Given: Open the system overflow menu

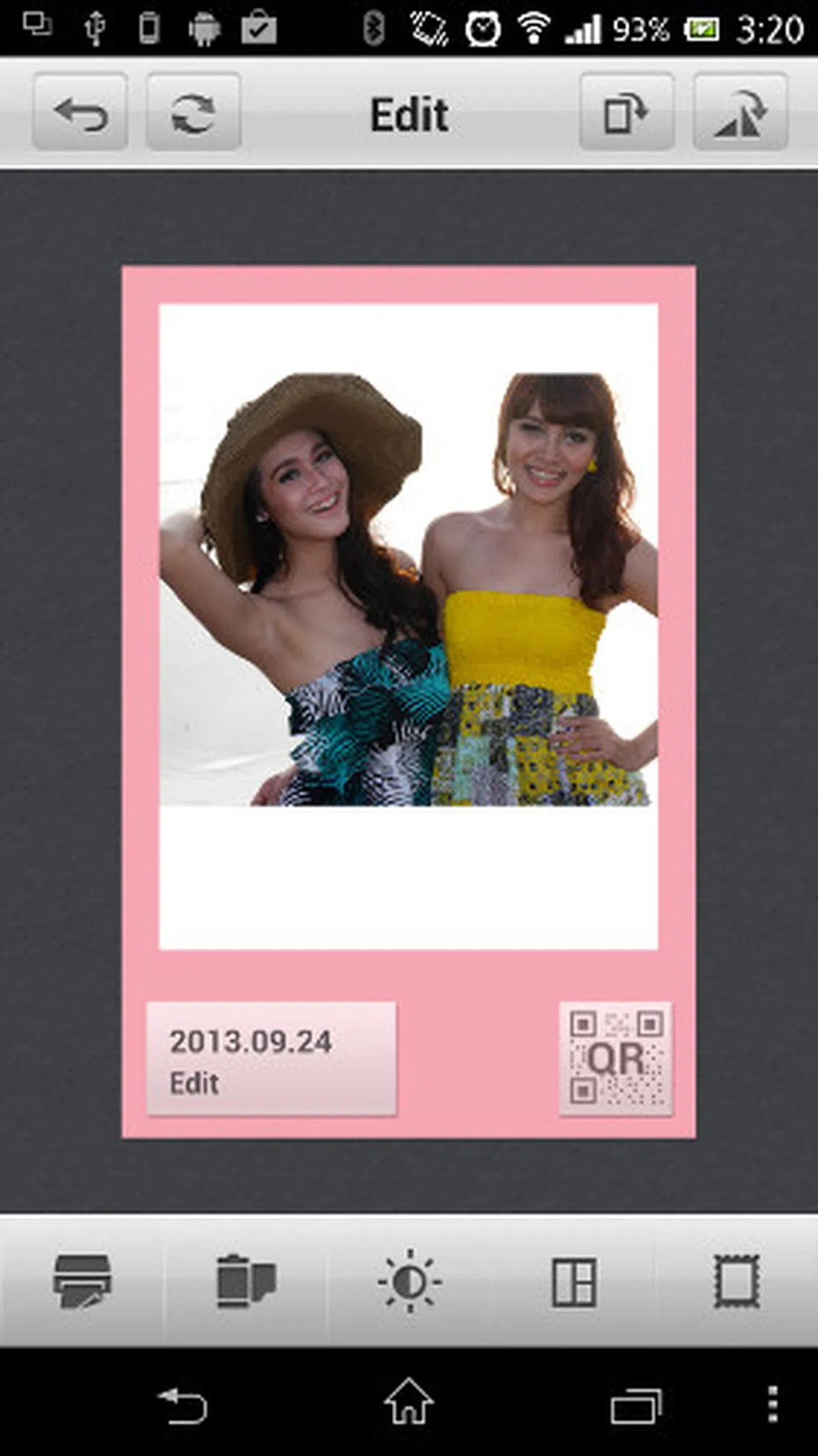Looking at the screenshot, I should click(772, 1403).
